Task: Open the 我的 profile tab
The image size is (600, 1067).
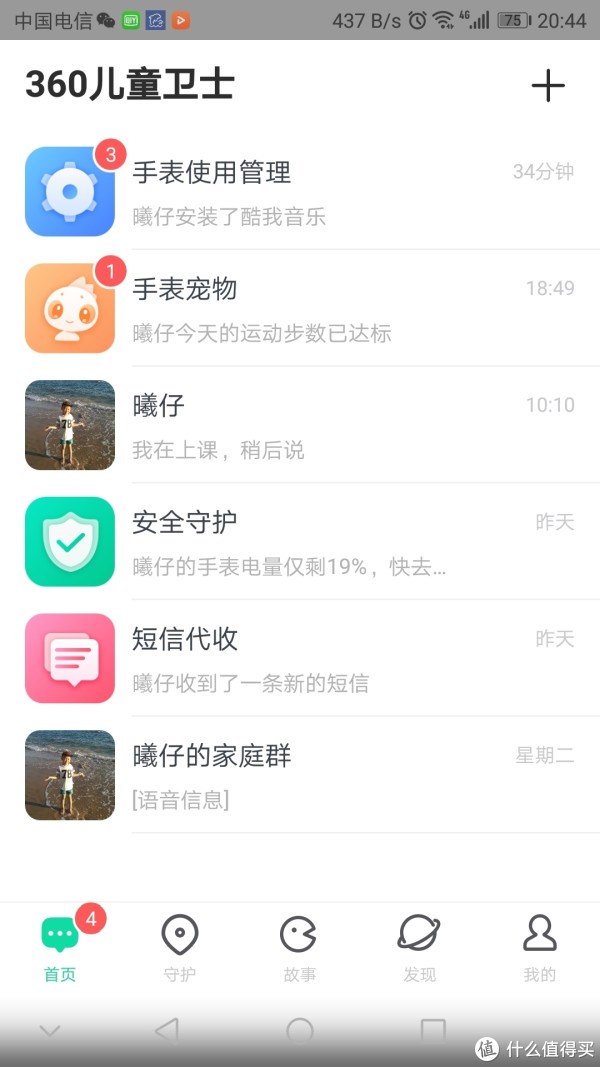Action: tap(539, 948)
